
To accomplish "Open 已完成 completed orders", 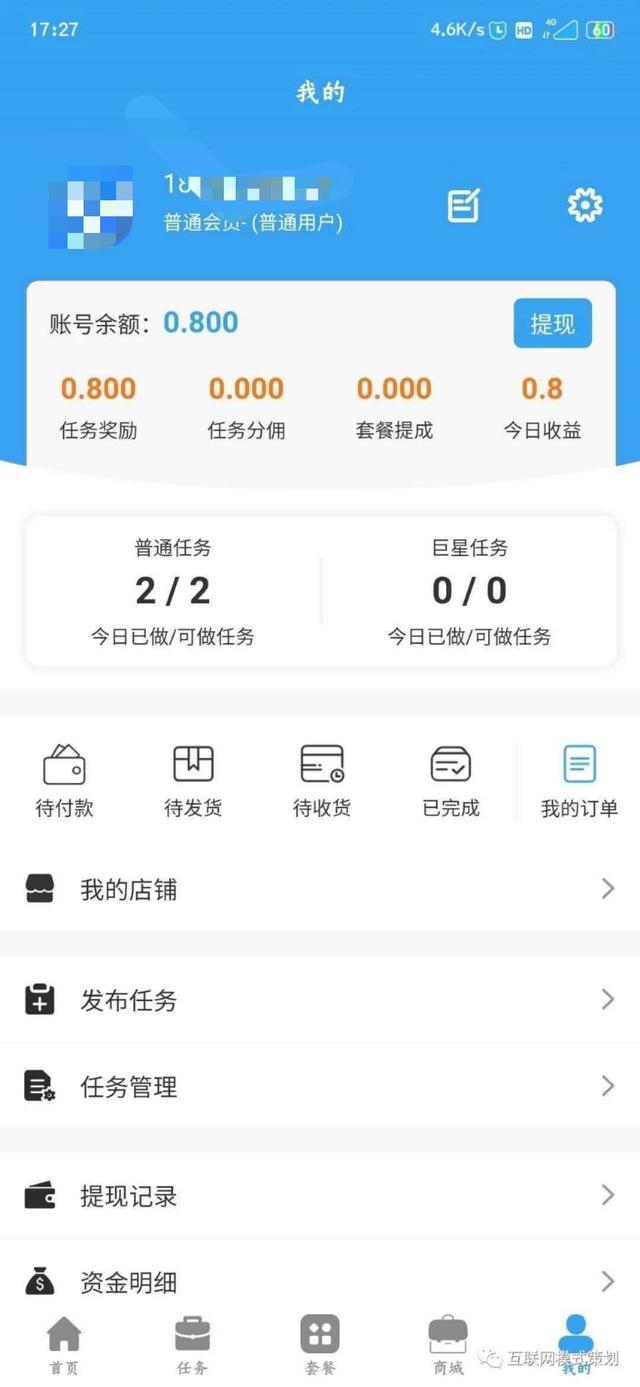I will pyautogui.click(x=451, y=781).
